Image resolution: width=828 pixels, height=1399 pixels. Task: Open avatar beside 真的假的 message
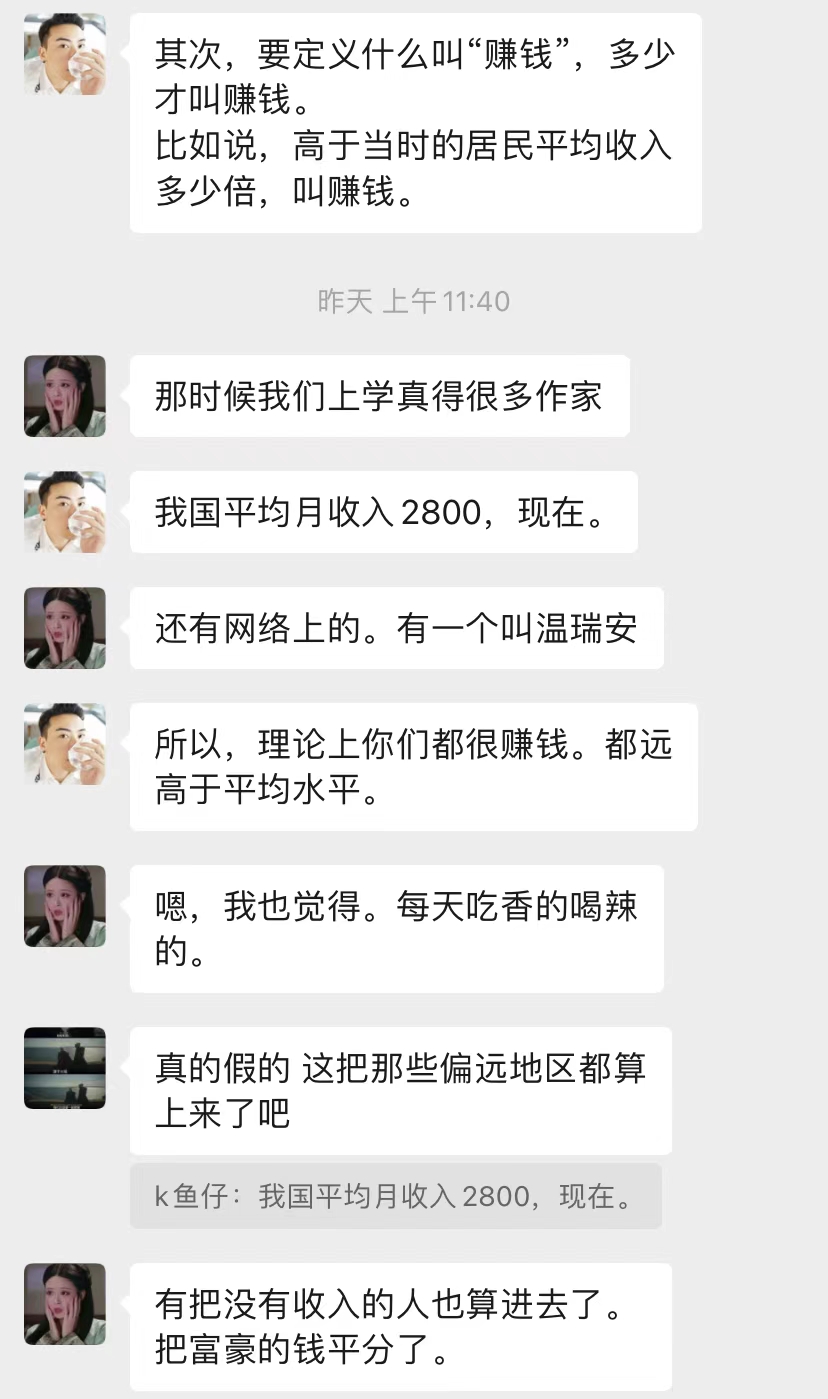65,1068
